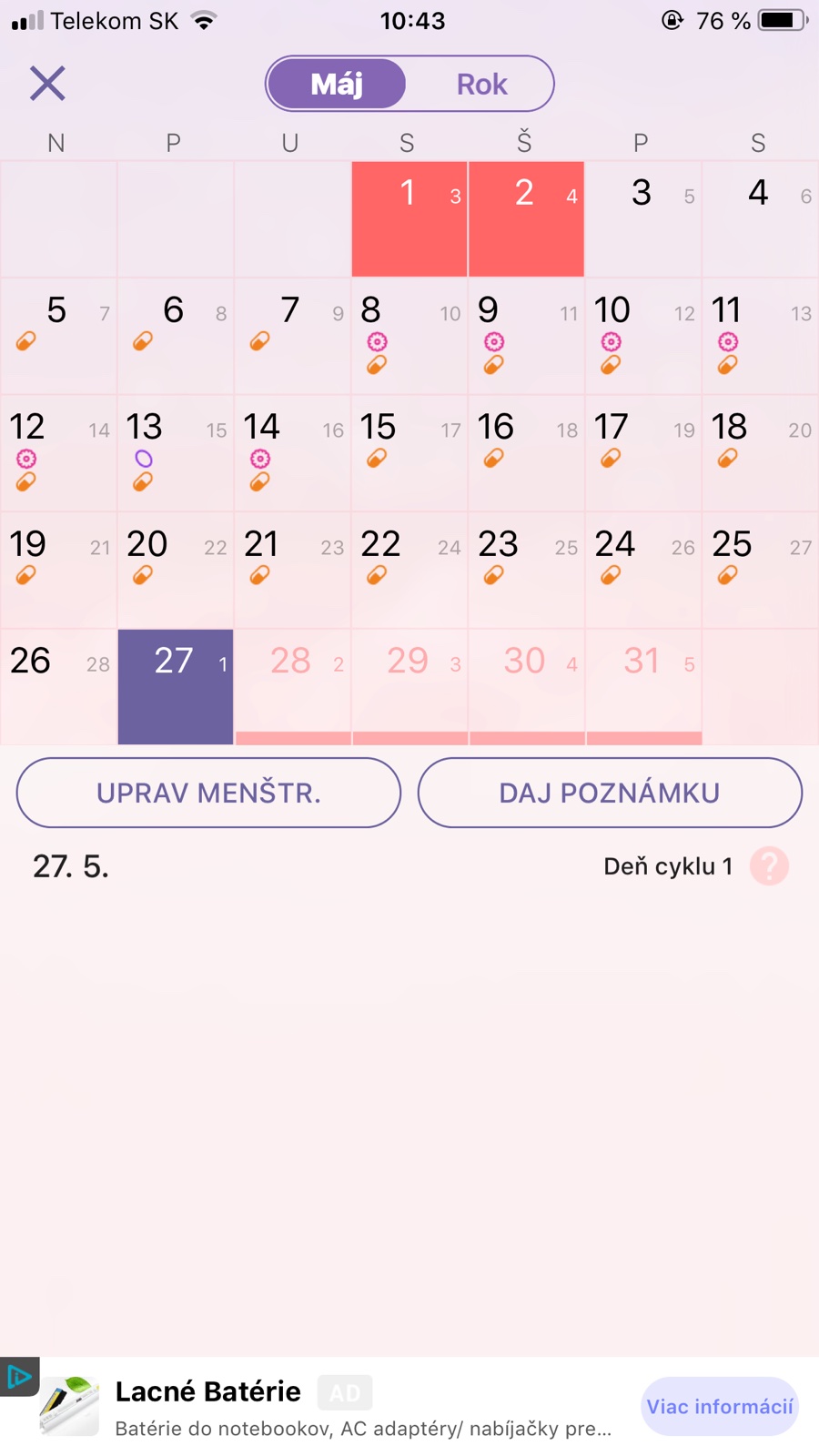The image size is (819, 1456).
Task: Select the Máj month tab
Action: point(337,85)
